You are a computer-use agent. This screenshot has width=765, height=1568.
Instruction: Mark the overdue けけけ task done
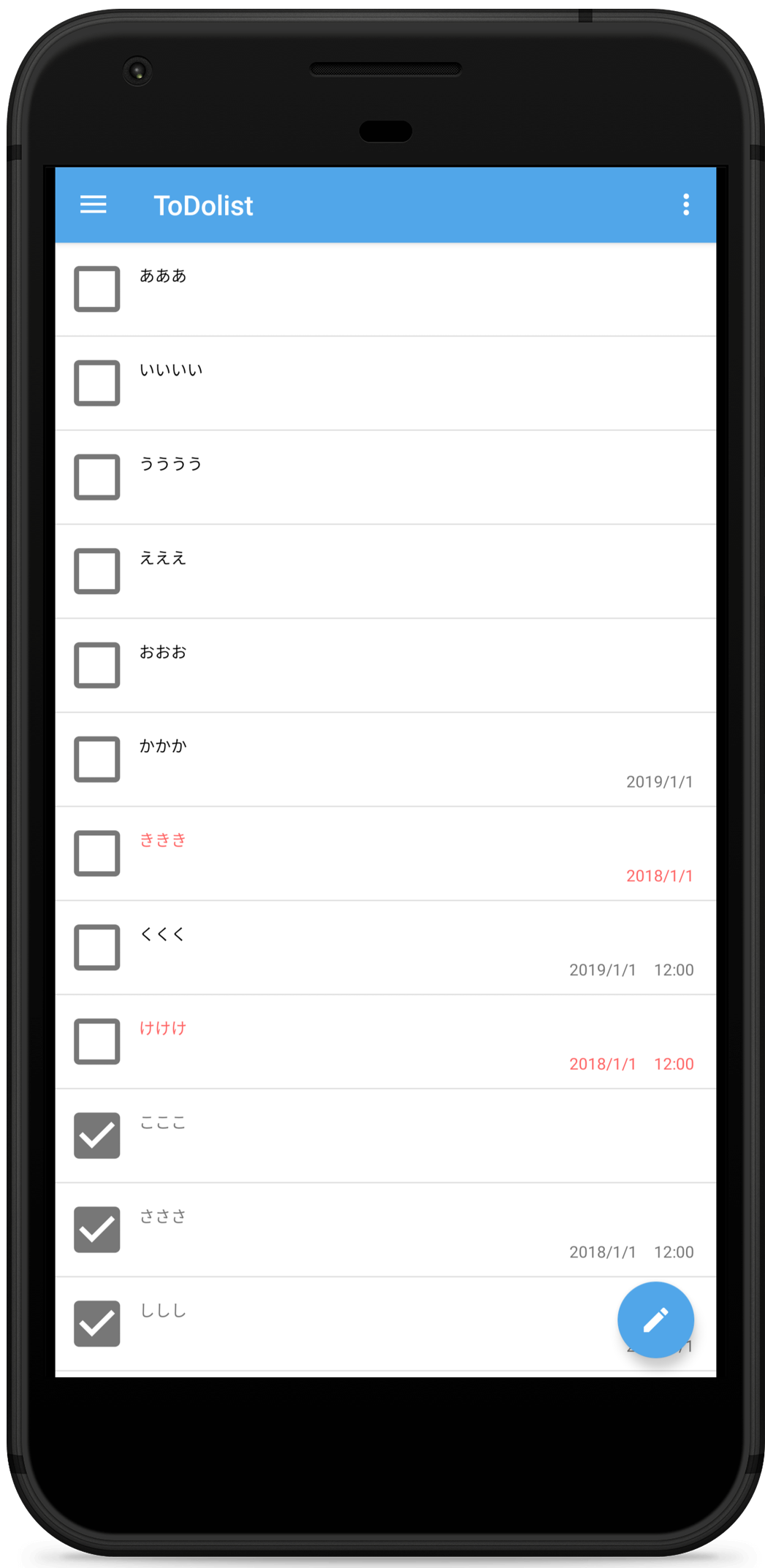pyautogui.click(x=97, y=1041)
